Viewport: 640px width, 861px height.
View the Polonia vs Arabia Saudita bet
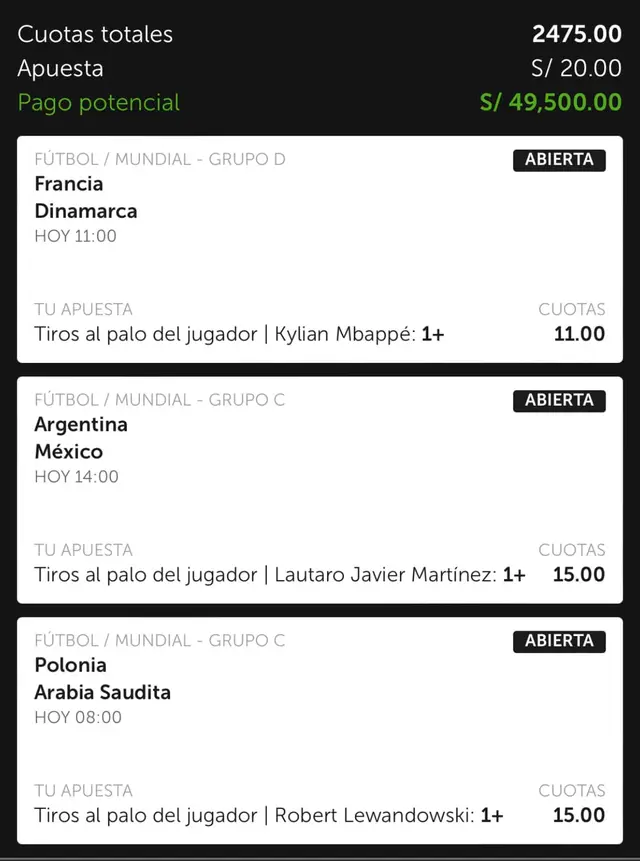pos(319,730)
